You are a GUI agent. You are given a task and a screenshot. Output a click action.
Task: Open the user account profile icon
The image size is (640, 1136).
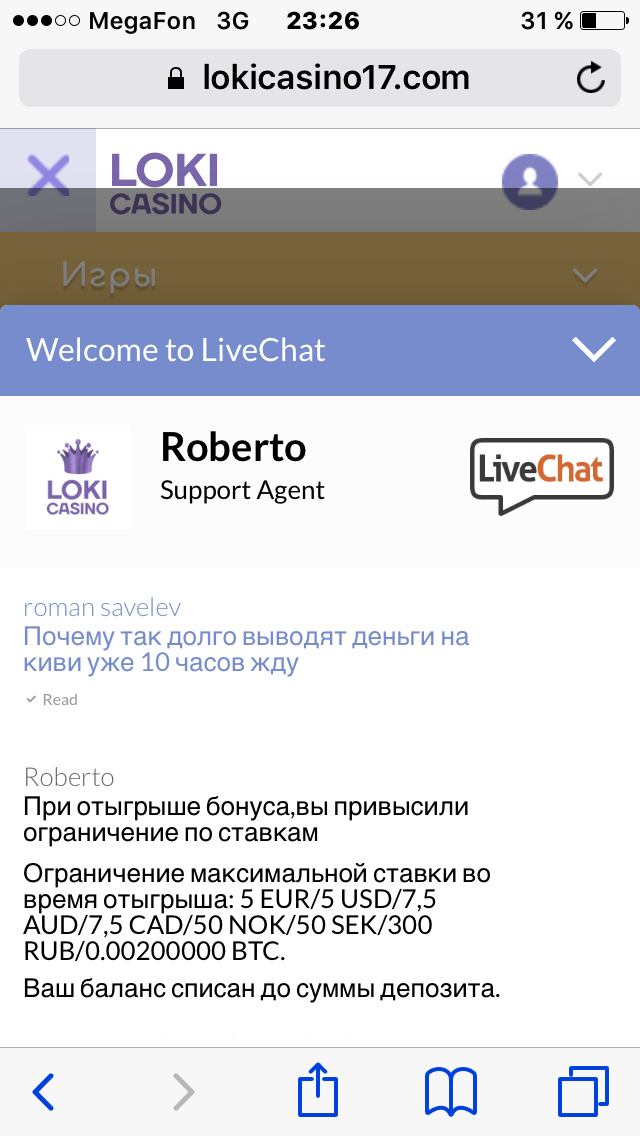click(529, 181)
